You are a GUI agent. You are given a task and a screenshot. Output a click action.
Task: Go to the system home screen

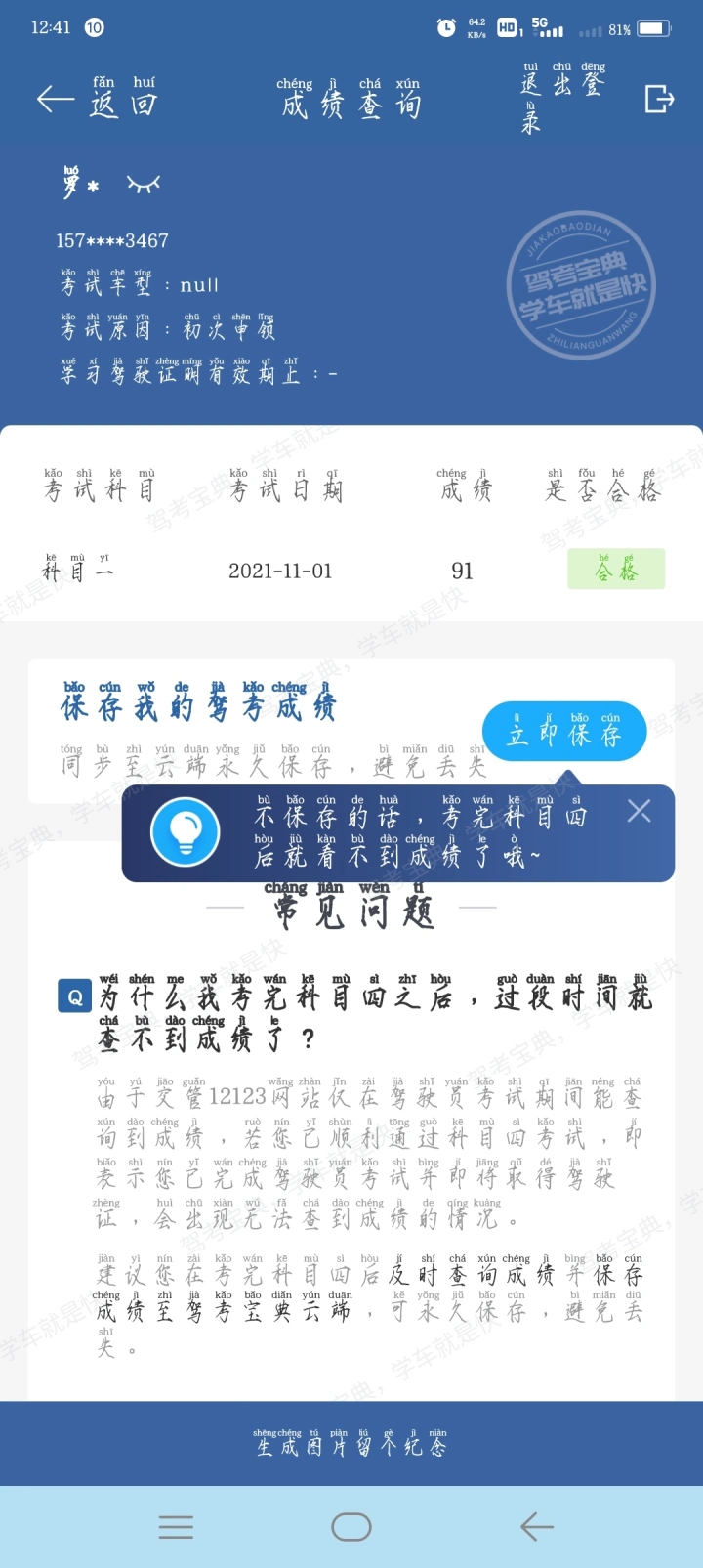(351, 1526)
